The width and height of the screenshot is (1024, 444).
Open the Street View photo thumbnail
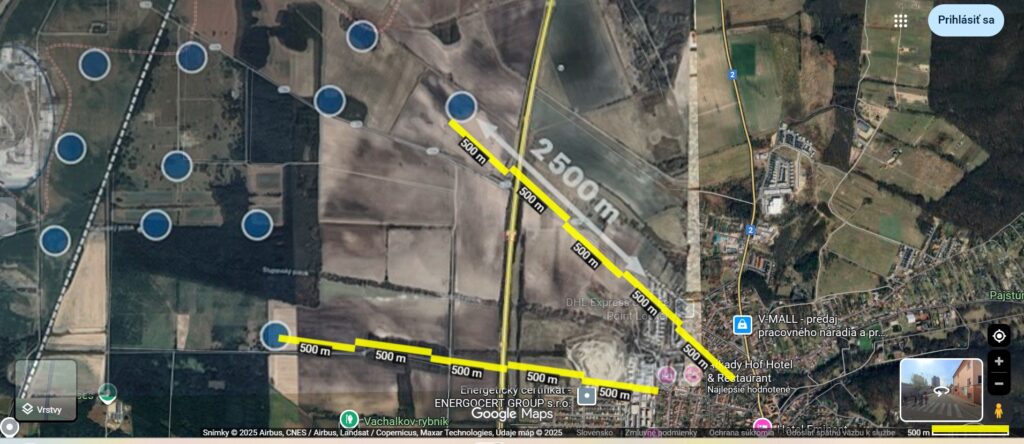pos(940,390)
